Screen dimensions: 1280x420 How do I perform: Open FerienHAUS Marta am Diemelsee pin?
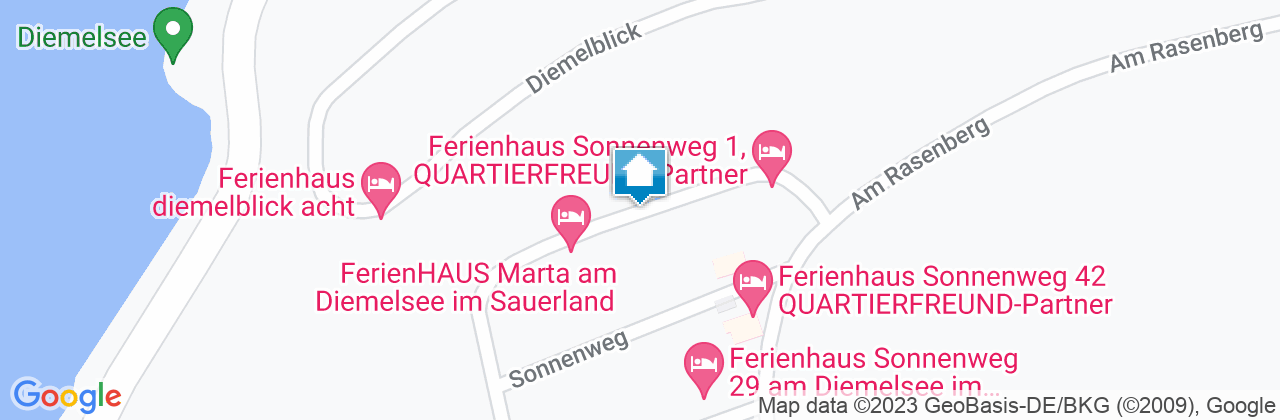pos(571,218)
